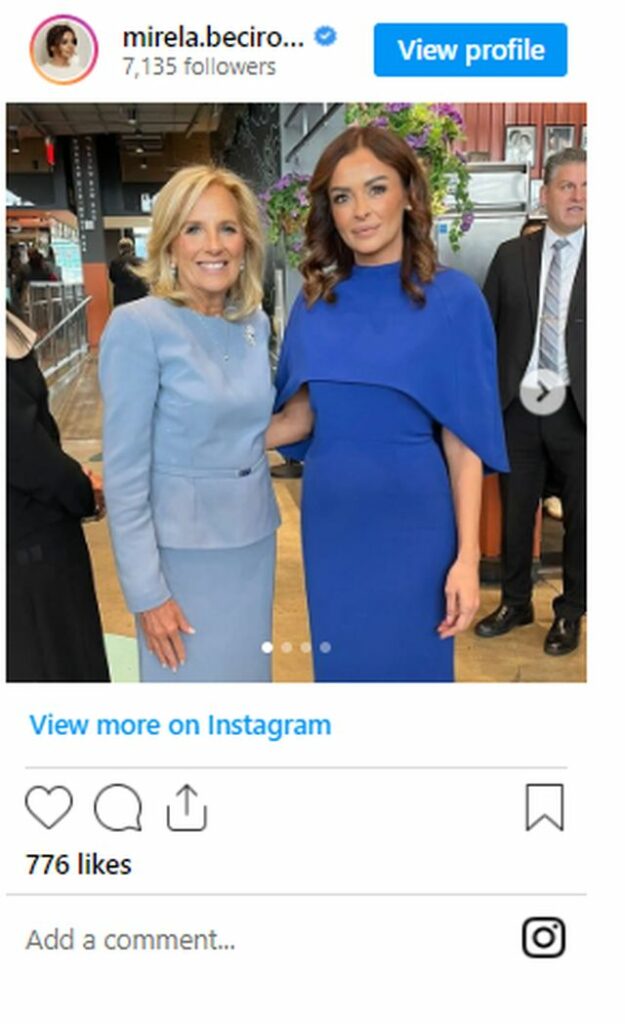Share this post
This screenshot has width=625, height=1024.
click(x=186, y=807)
